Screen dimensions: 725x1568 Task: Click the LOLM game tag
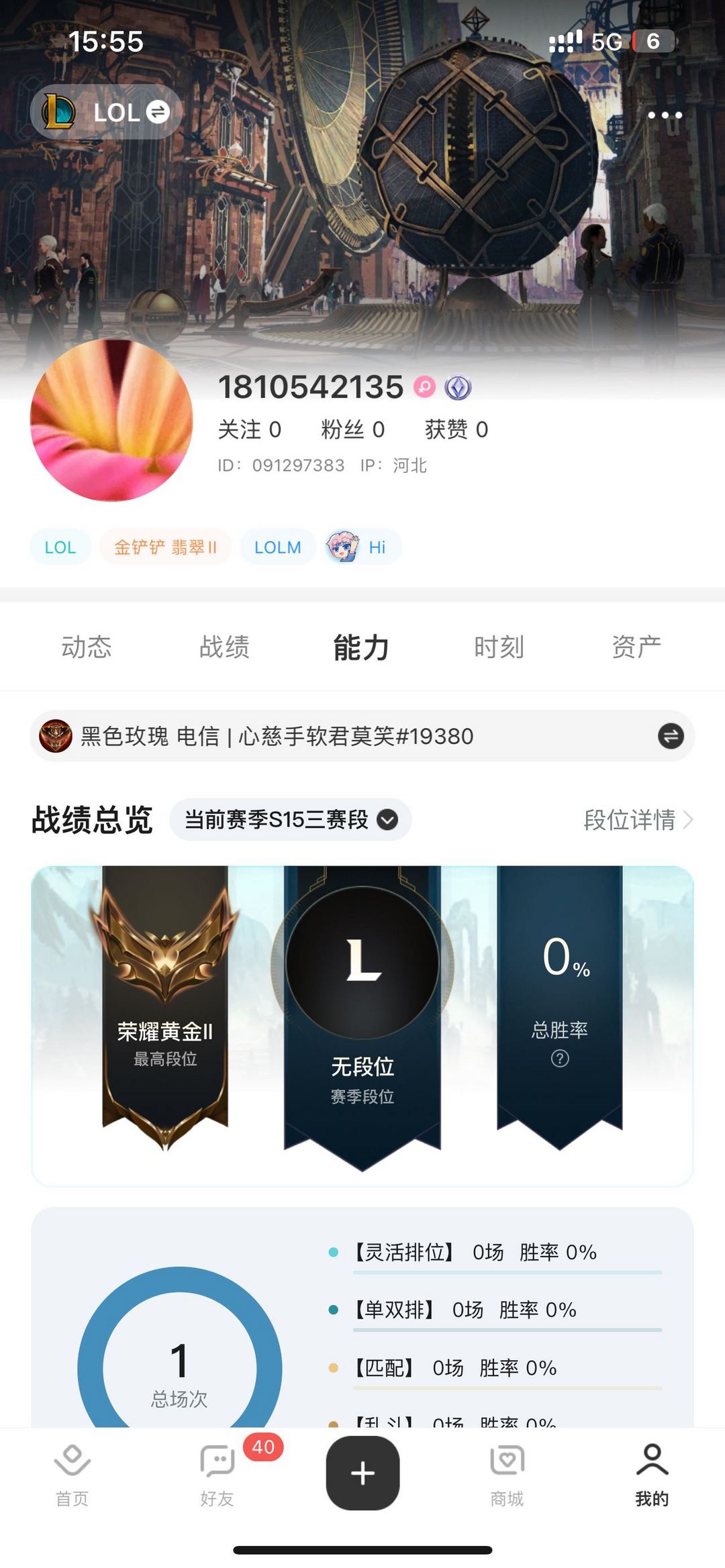coord(277,547)
